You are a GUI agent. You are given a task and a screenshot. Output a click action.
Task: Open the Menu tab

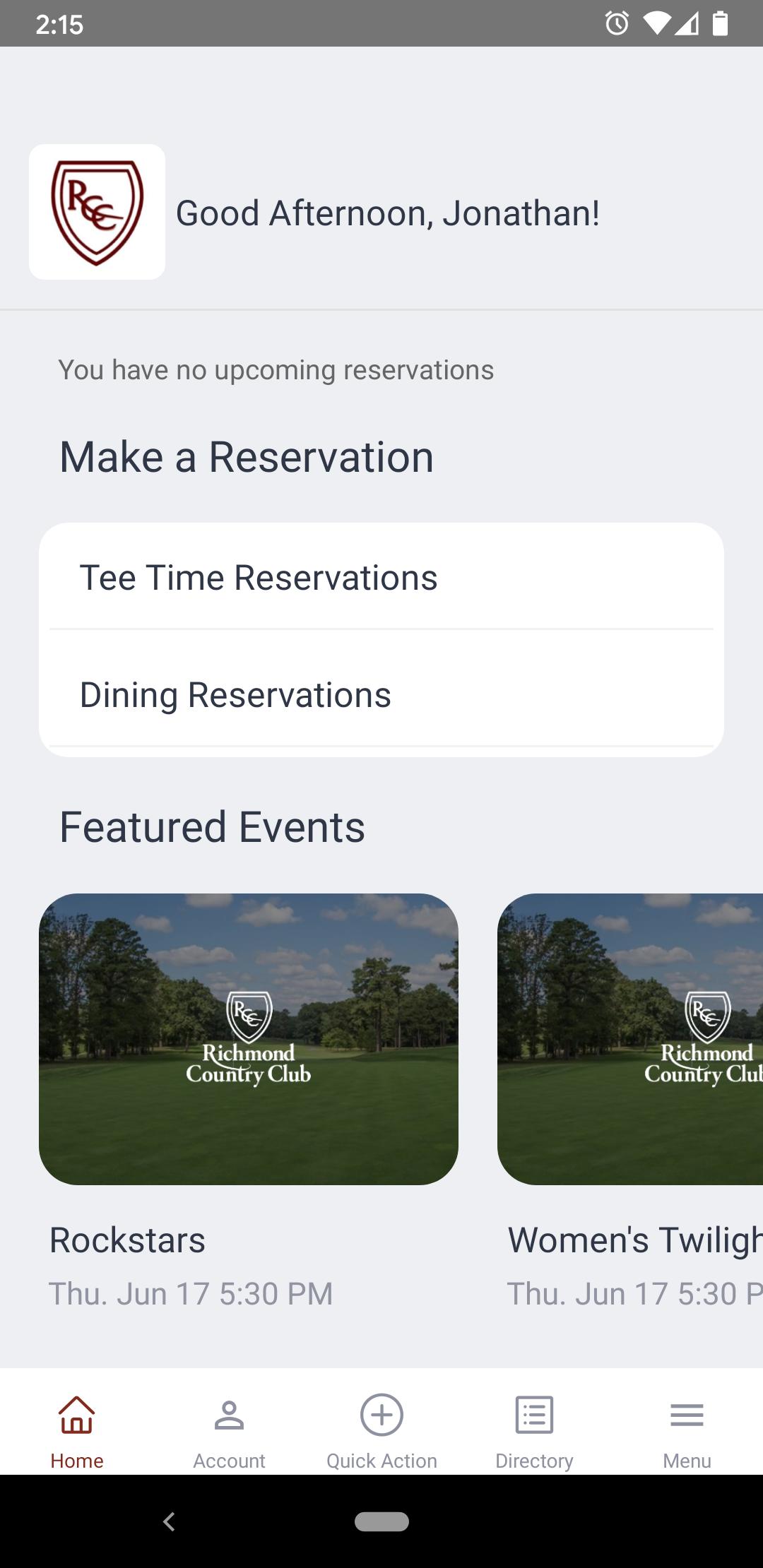click(x=687, y=1430)
